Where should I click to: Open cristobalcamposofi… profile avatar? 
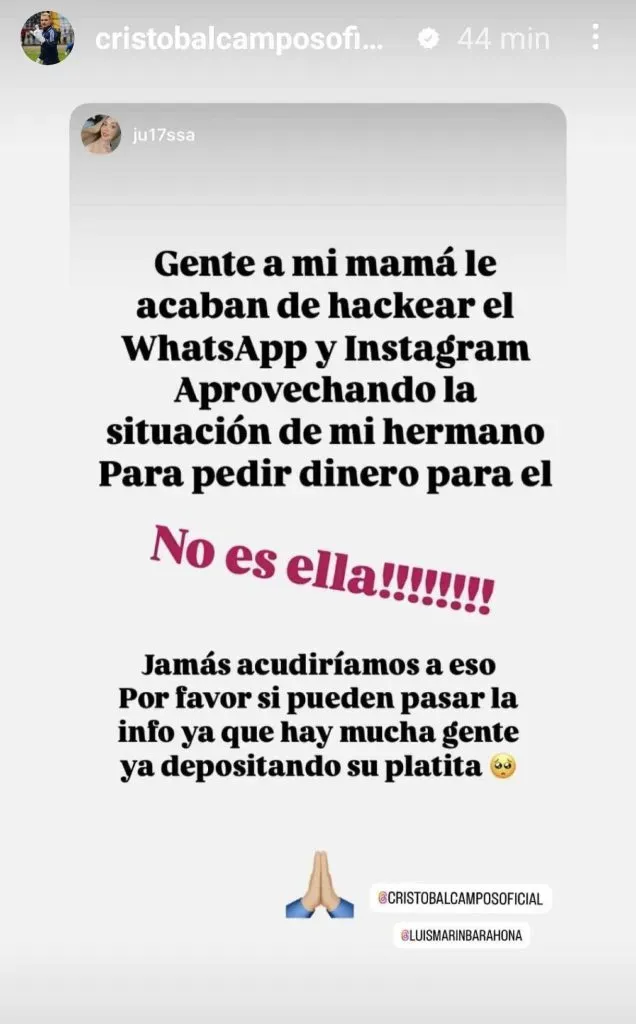(x=48, y=39)
